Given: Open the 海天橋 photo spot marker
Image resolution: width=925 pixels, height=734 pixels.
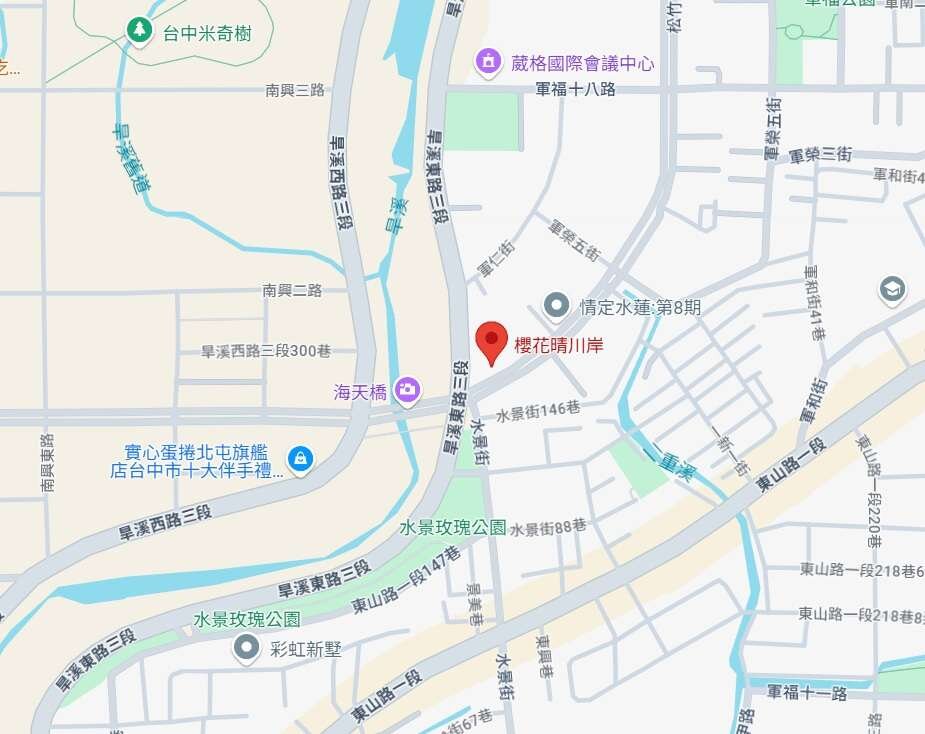Looking at the screenshot, I should (406, 391).
